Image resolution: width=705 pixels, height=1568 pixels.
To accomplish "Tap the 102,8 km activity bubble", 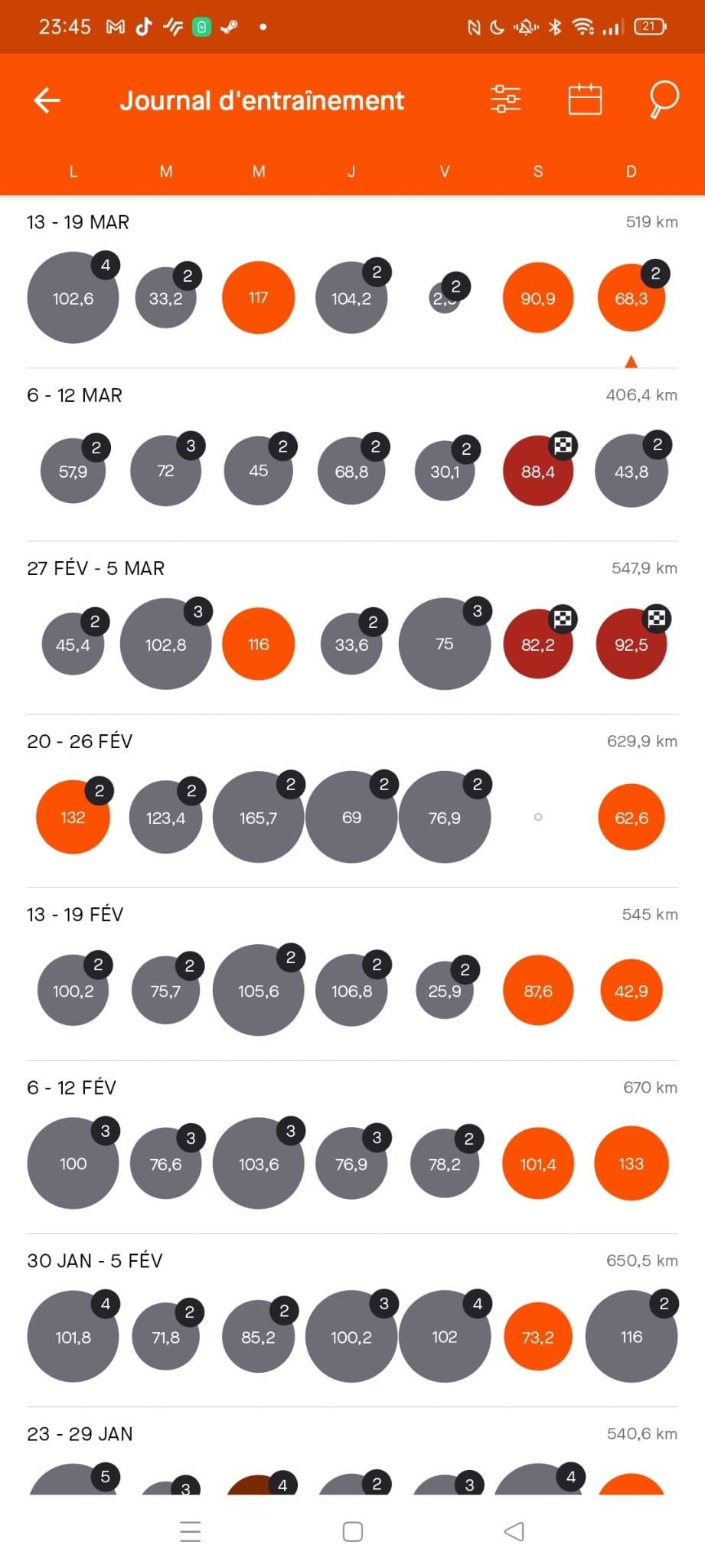I will point(165,645).
